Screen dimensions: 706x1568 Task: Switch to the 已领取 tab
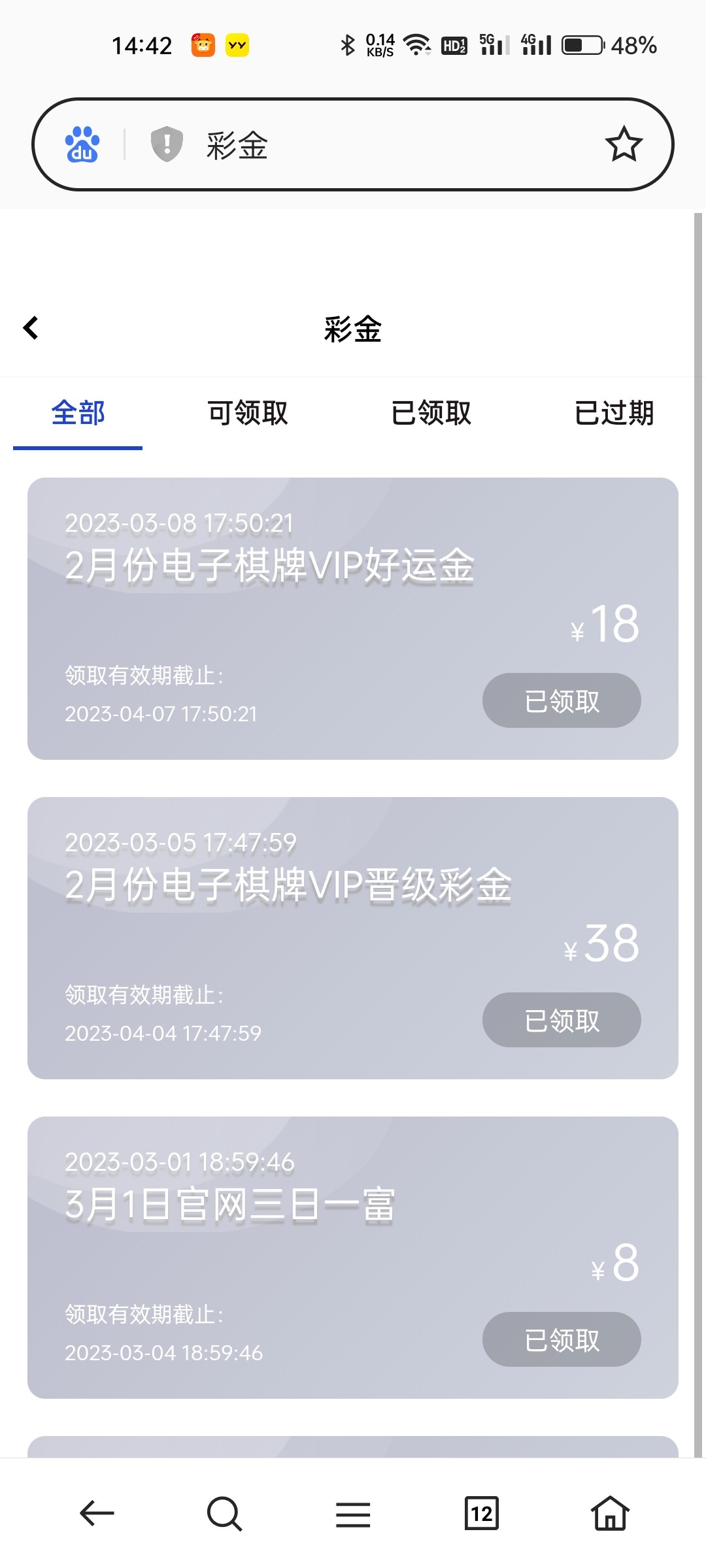(x=431, y=414)
